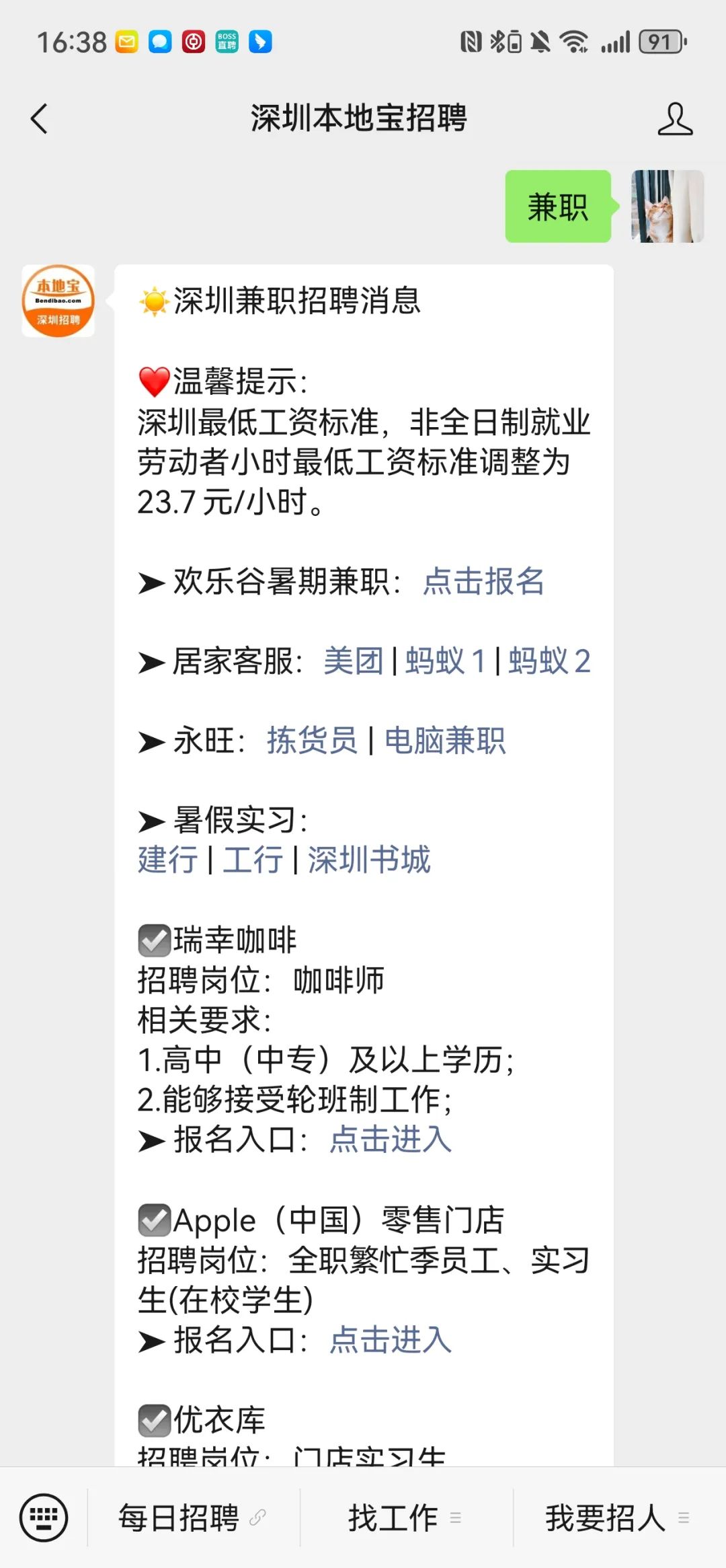The image size is (726, 1568).
Task: Open the 工行 internship link
Action: click(x=253, y=860)
